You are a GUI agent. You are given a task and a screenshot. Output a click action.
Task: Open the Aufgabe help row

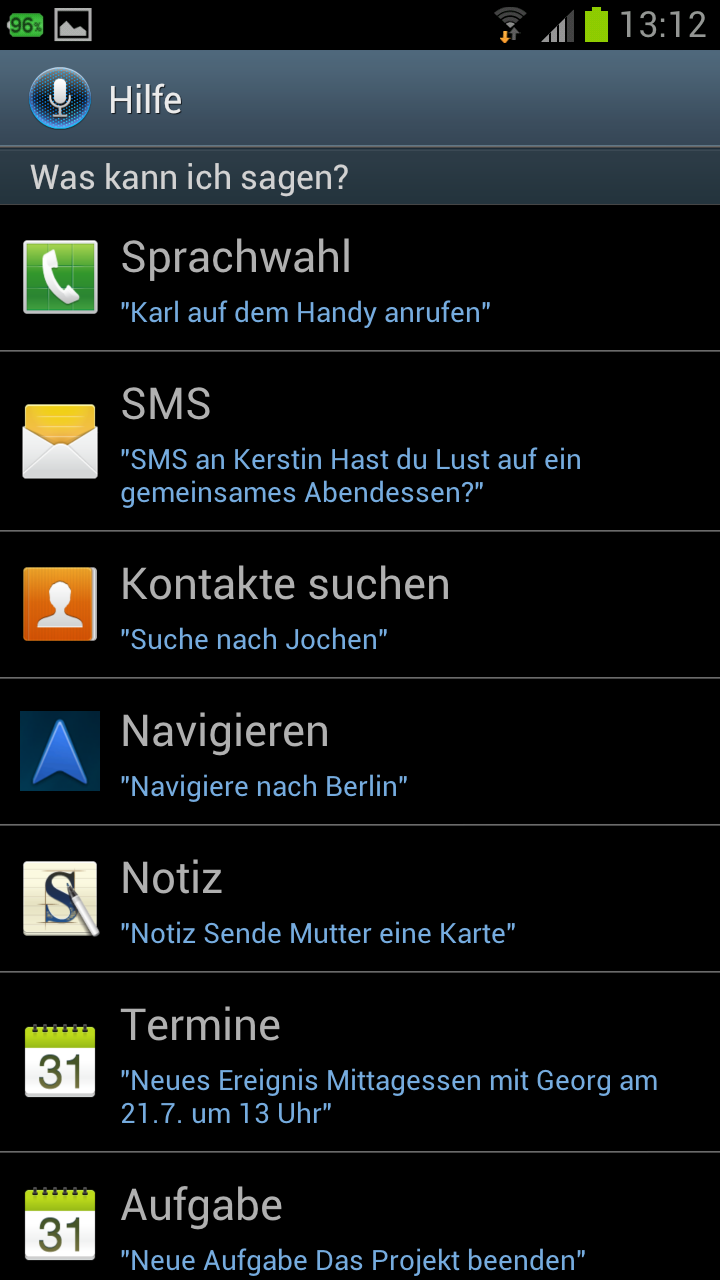point(360,1222)
